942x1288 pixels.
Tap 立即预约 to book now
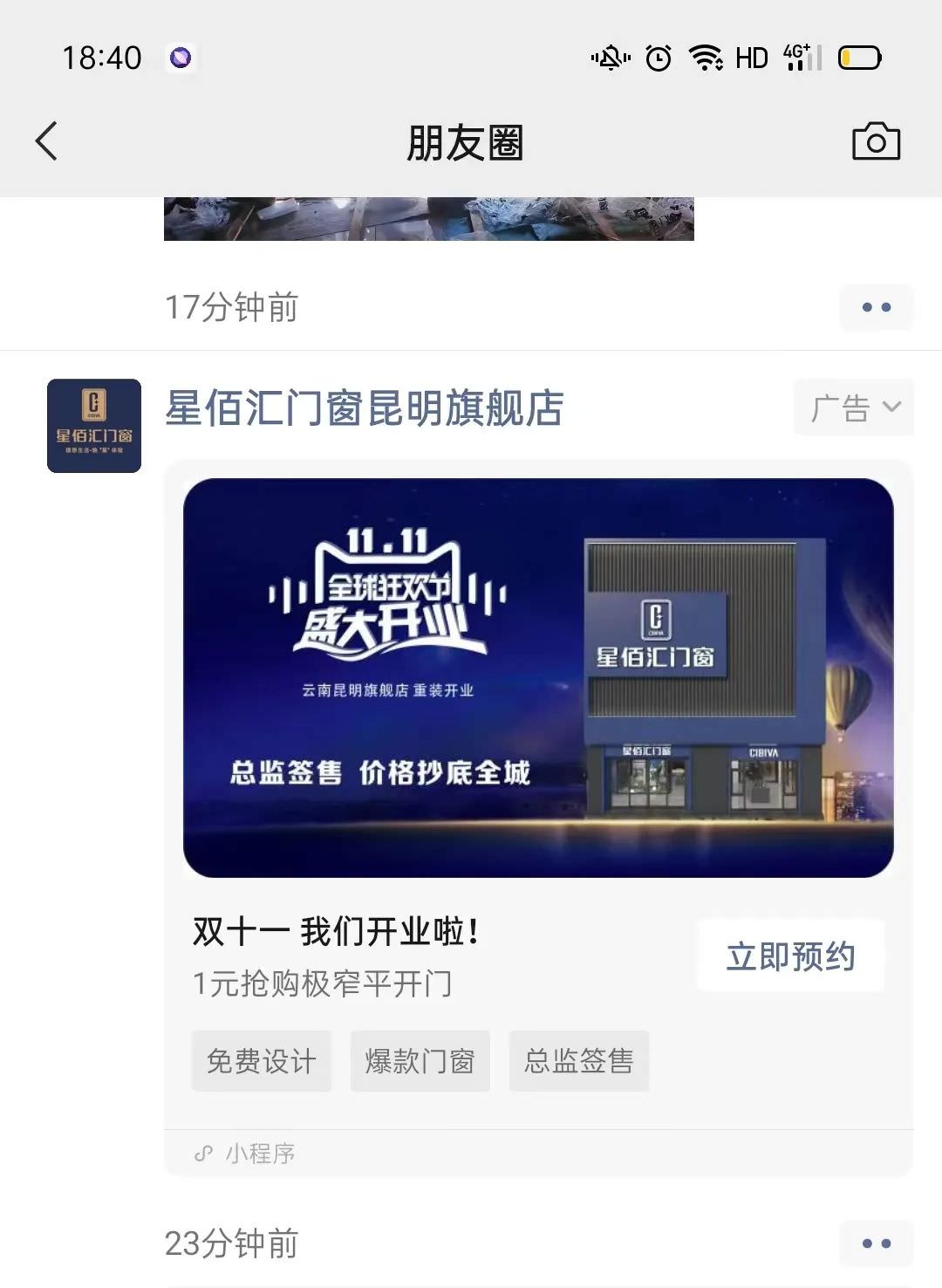tap(790, 956)
